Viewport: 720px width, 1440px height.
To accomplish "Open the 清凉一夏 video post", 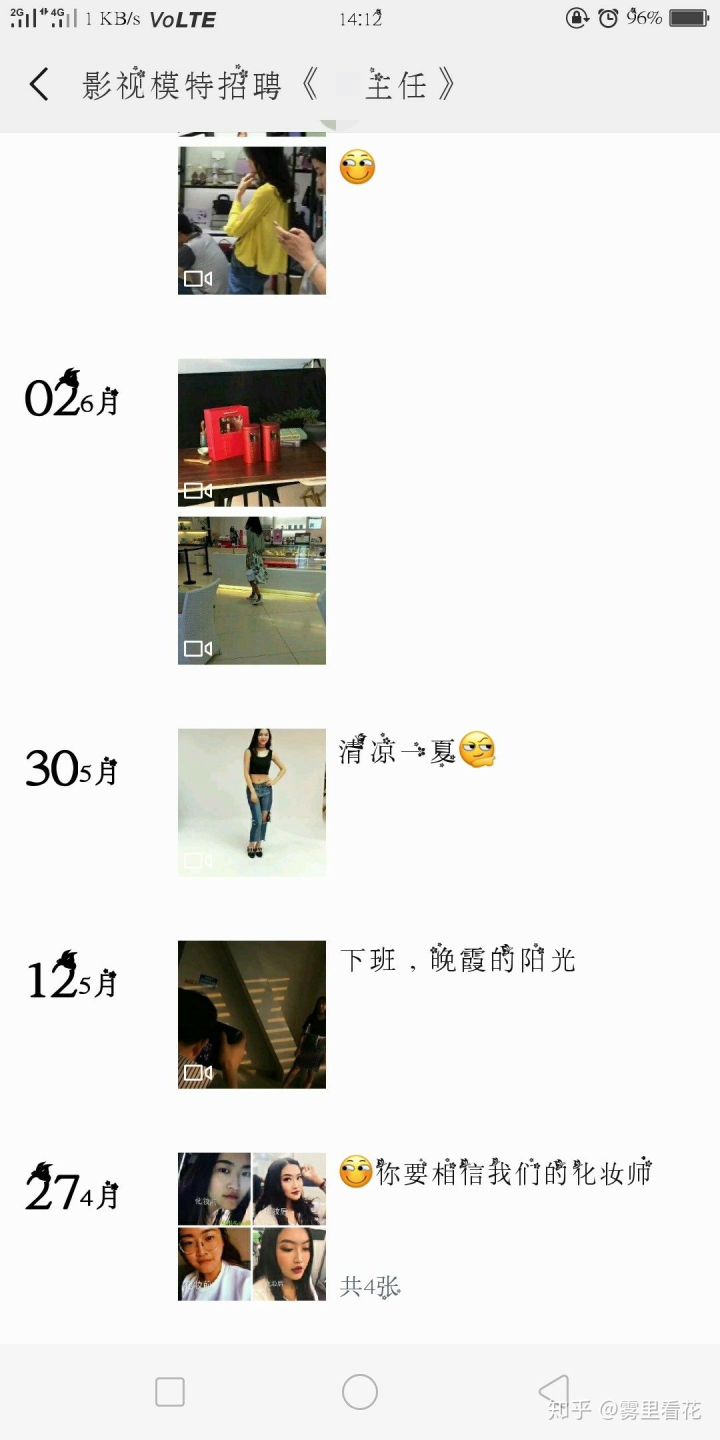I will click(x=252, y=802).
